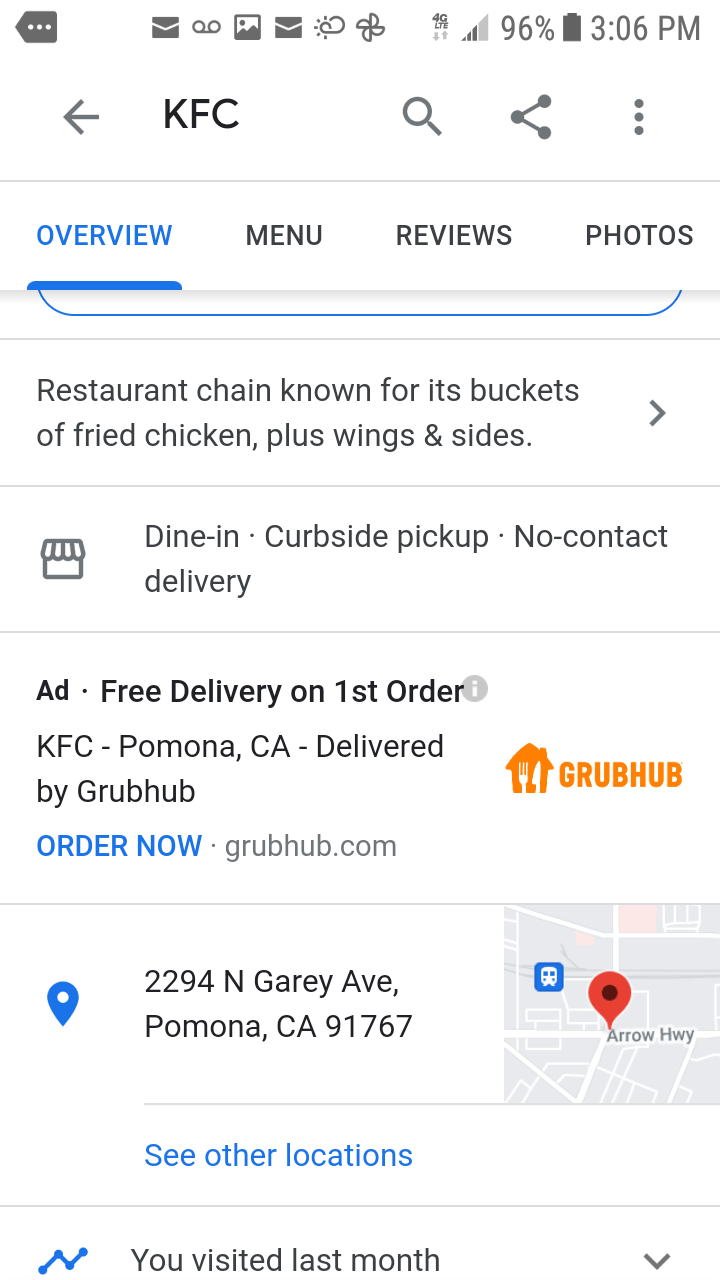The width and height of the screenshot is (720, 1280).
Task: Share this KFC place
Action: click(x=531, y=117)
